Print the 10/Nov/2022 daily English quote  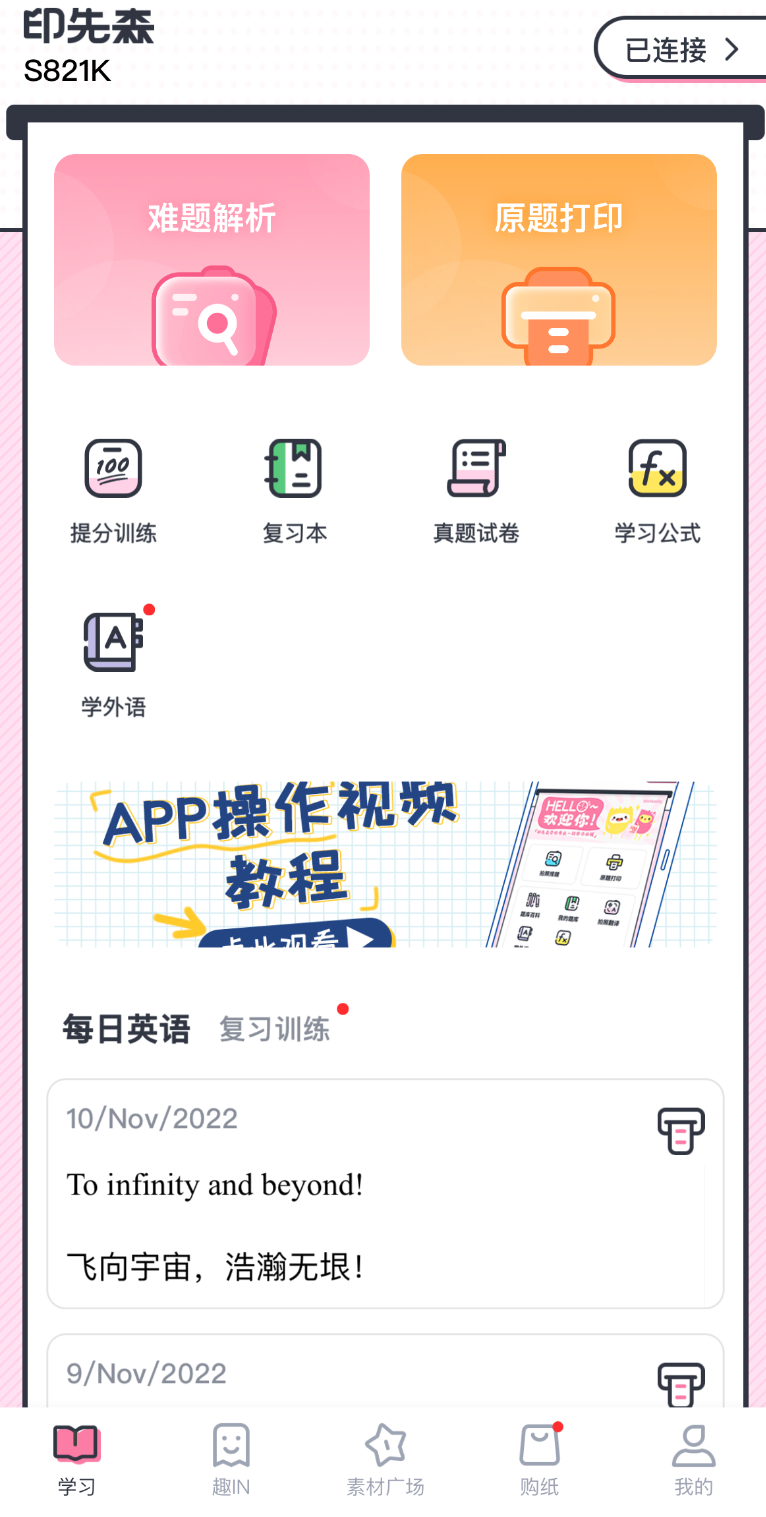pyautogui.click(x=681, y=1131)
